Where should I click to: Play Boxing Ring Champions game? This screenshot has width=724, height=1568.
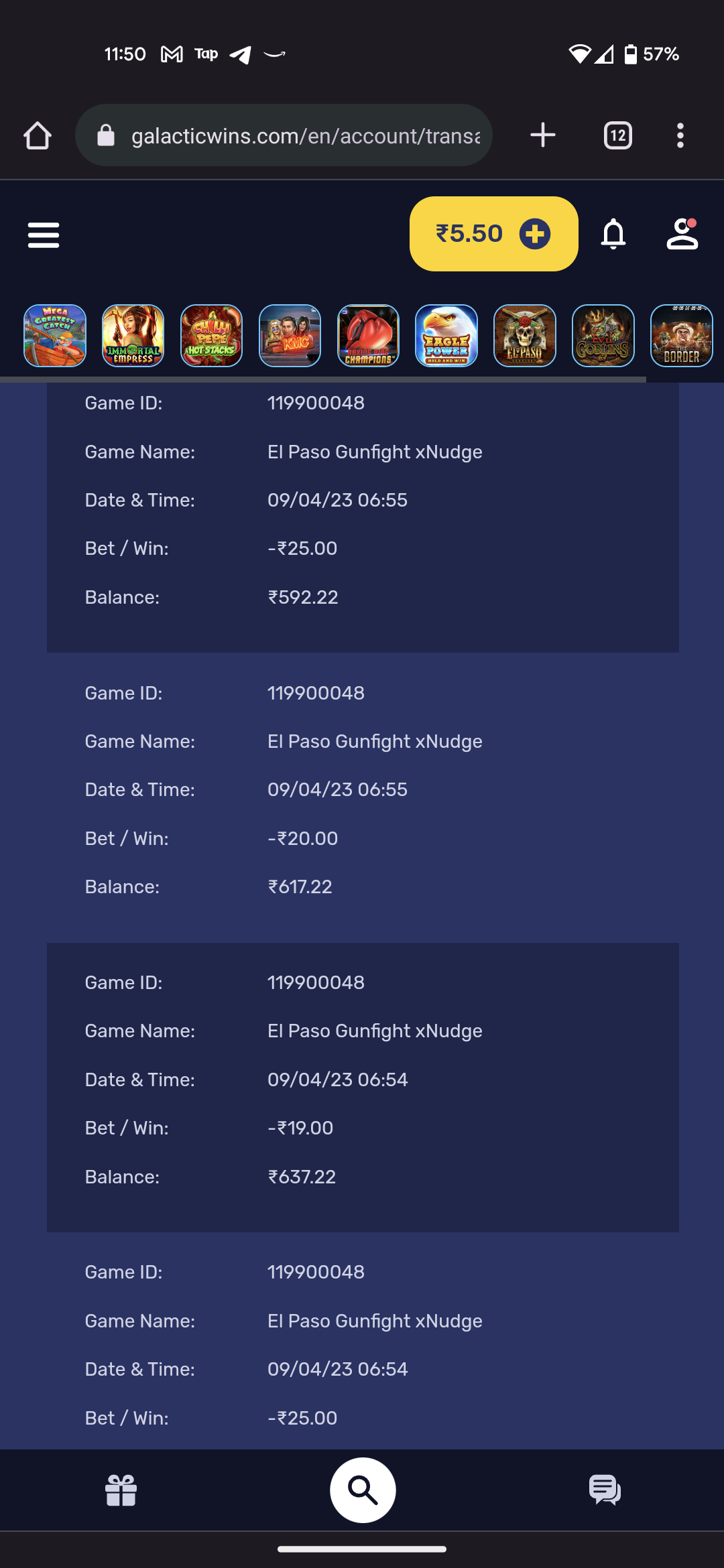tap(369, 336)
